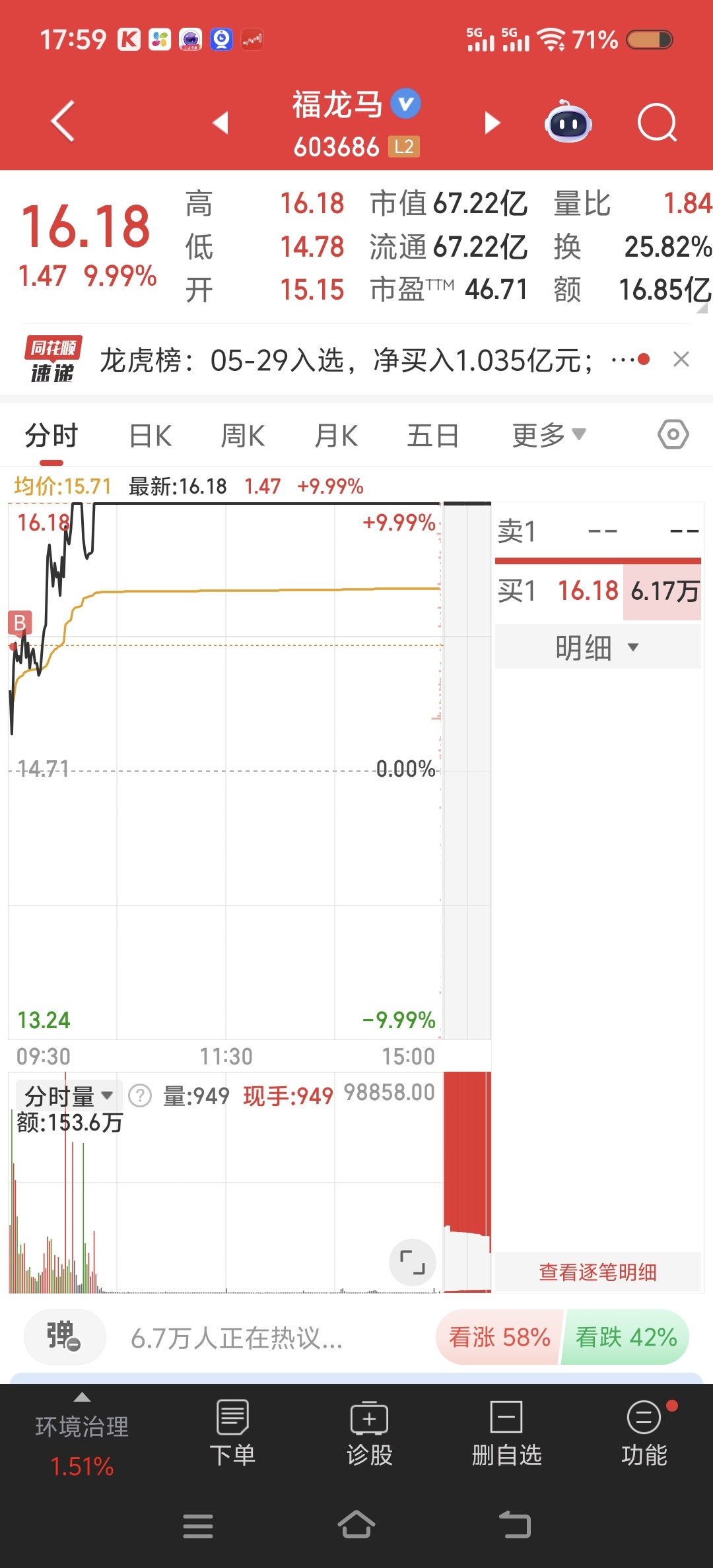This screenshot has height=1568, width=713.
Task: Vote 看涨 58%
Action: (x=499, y=1337)
